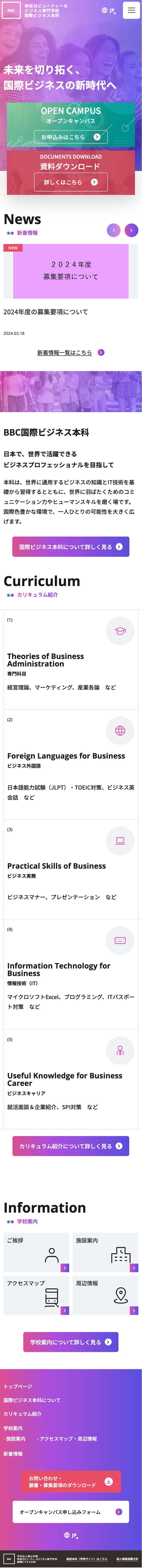Open オープンキャンパス申し込みフォーム
This screenshot has width=142, height=1568.
coord(71,1511)
